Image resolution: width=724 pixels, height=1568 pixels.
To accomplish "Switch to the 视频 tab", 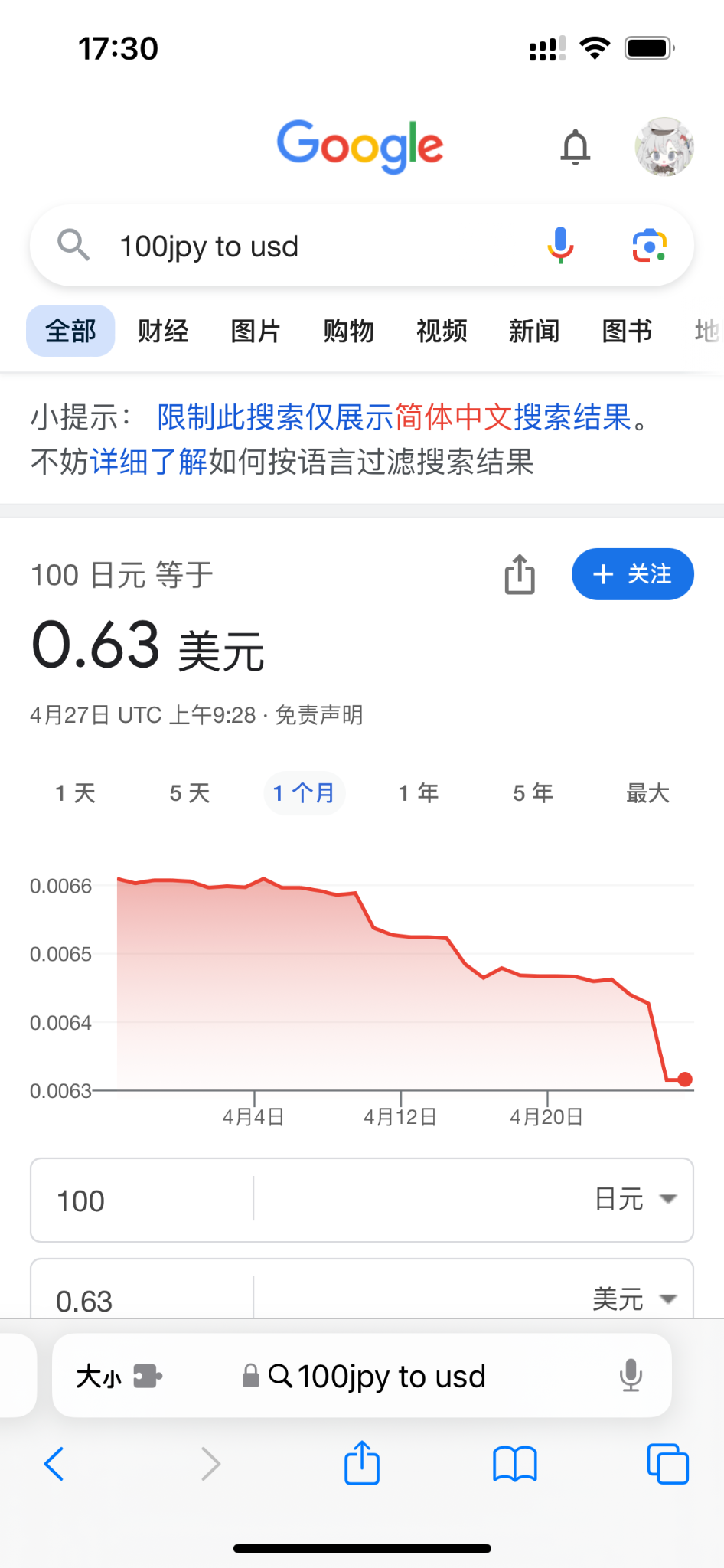I will 442,332.
